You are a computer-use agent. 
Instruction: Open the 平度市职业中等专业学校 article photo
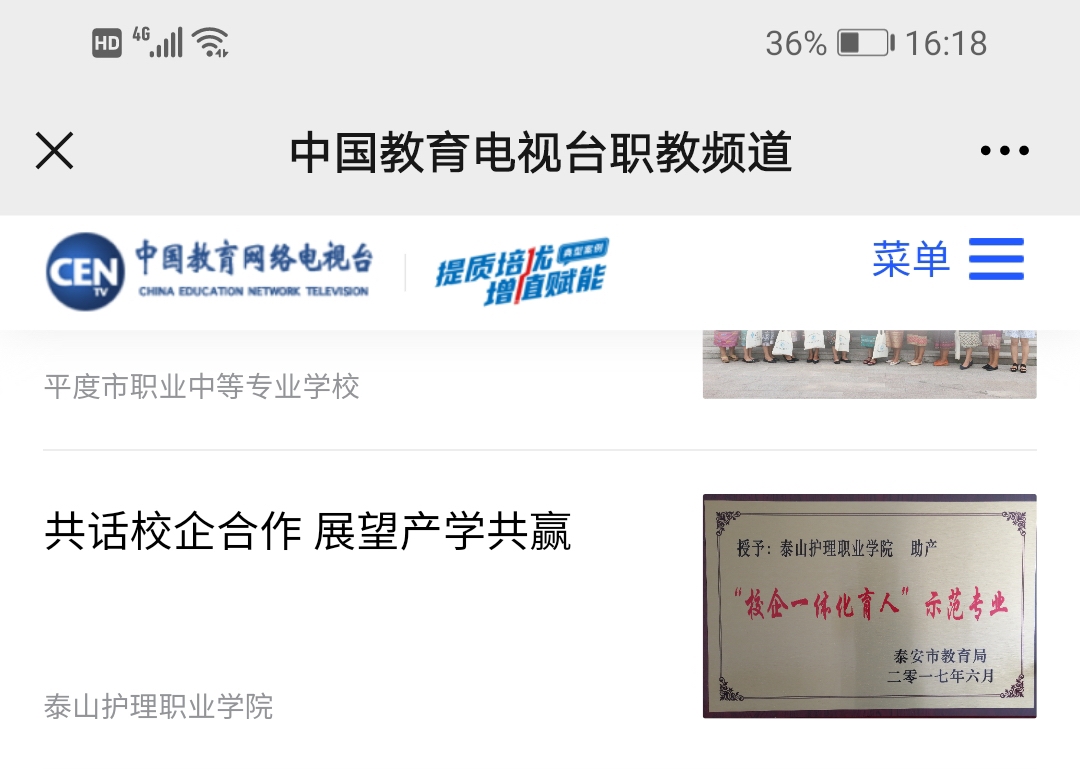click(x=869, y=364)
